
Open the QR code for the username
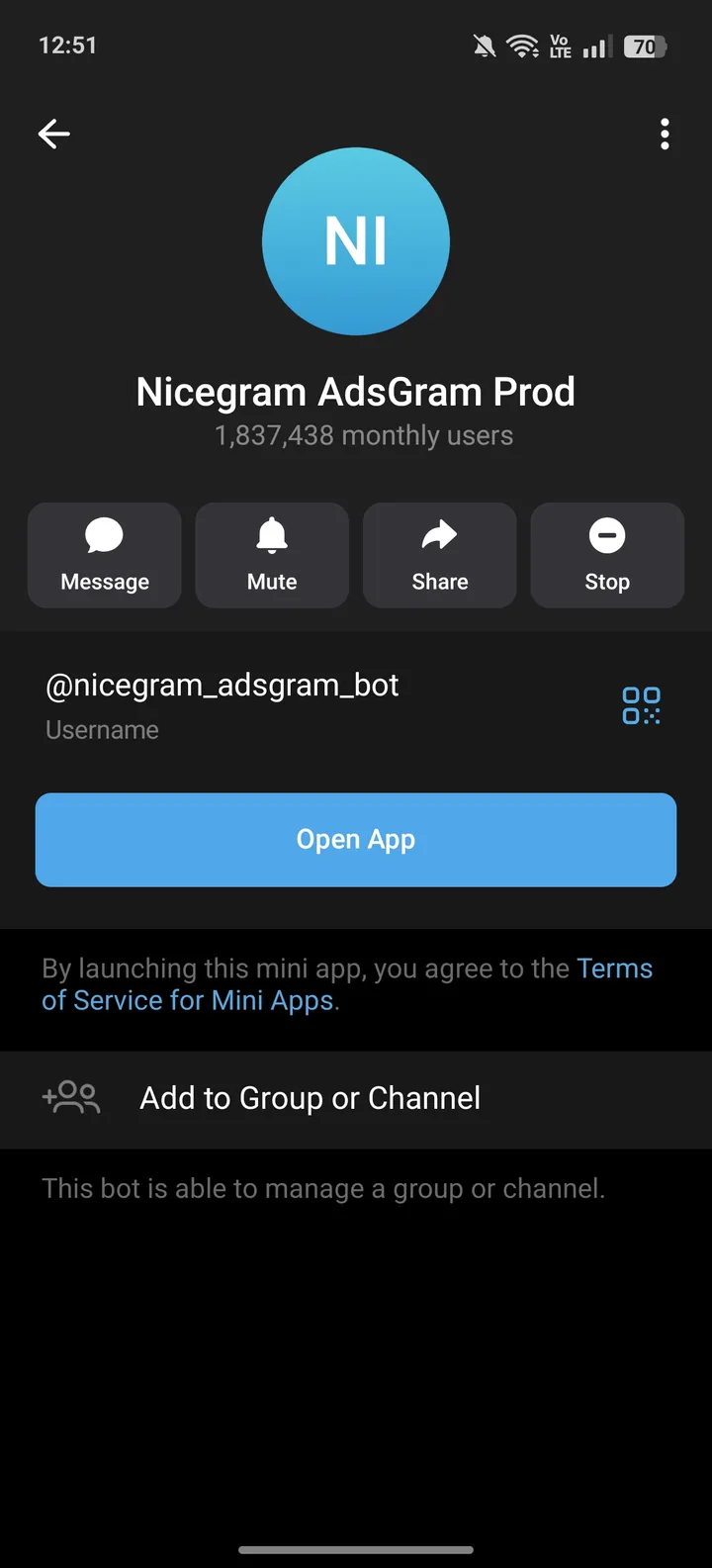(641, 705)
